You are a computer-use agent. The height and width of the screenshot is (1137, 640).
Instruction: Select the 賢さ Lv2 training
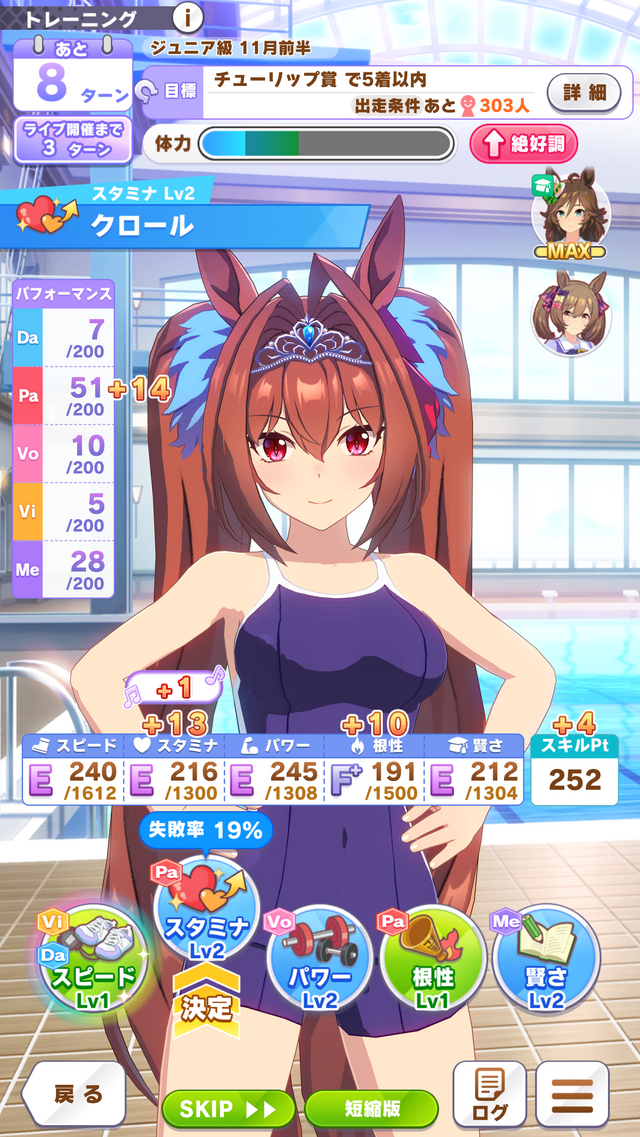pos(546,955)
